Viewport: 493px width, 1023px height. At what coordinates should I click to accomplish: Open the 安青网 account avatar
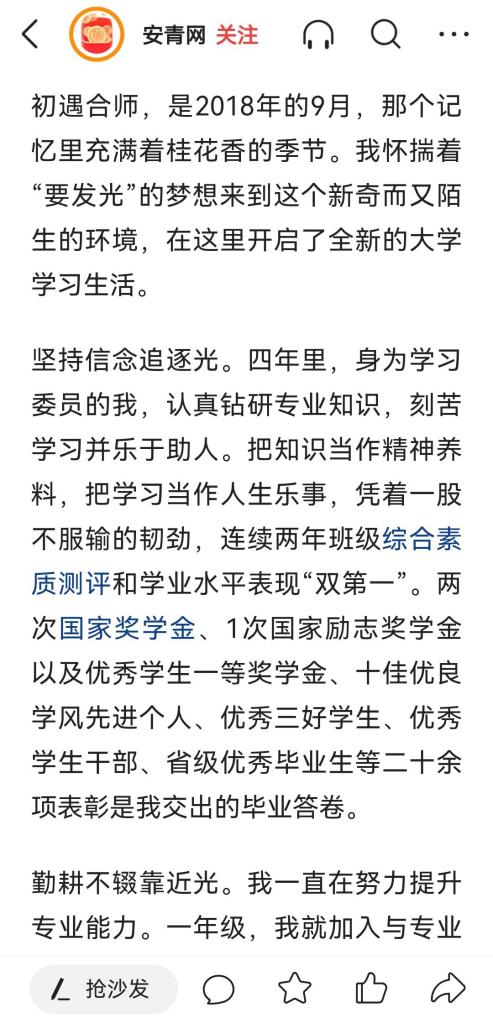[x=97, y=34]
